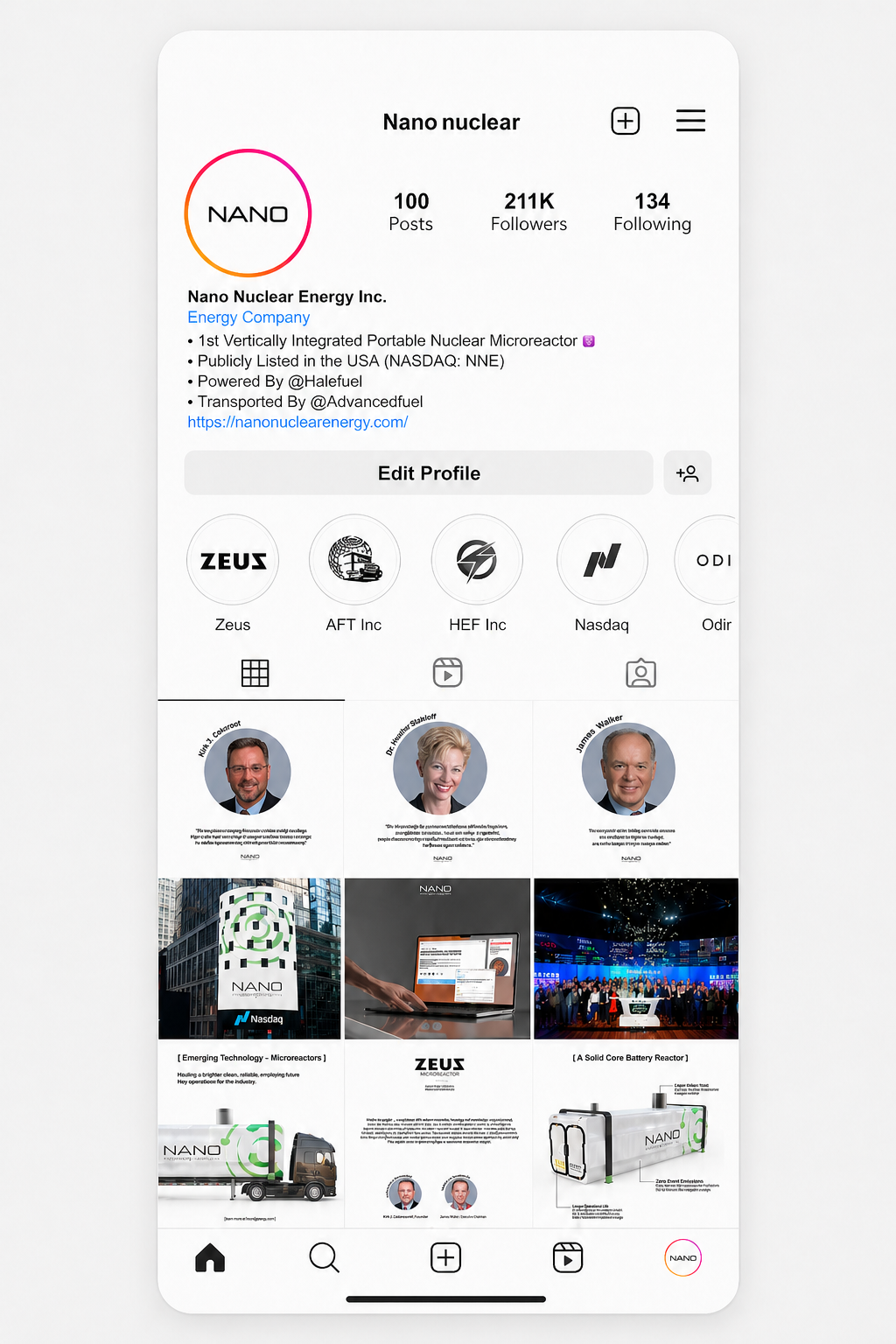The image size is (896, 1344).
Task: Open the search explore tab
Action: tap(324, 1258)
